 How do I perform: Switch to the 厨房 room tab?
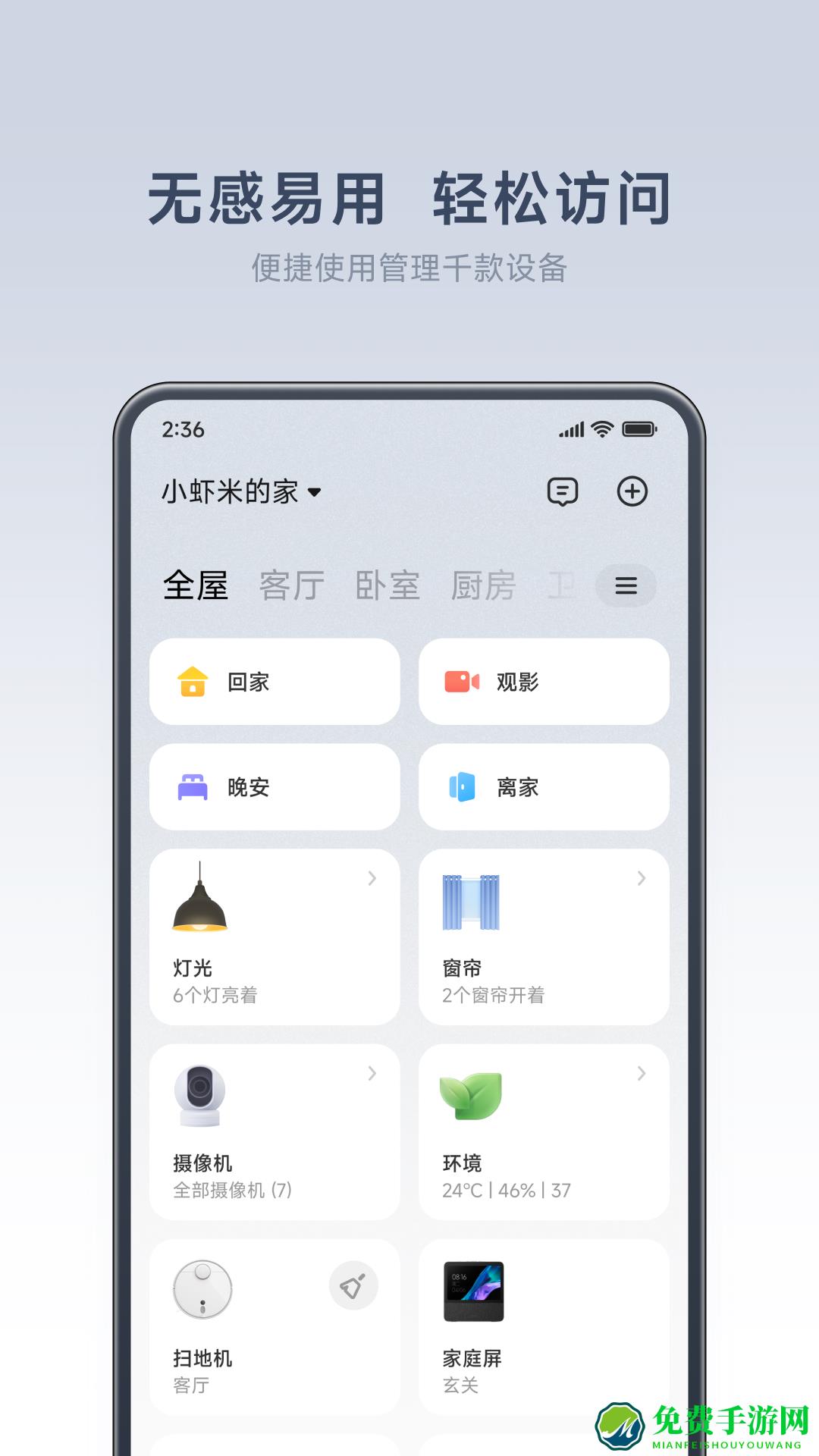[x=484, y=585]
